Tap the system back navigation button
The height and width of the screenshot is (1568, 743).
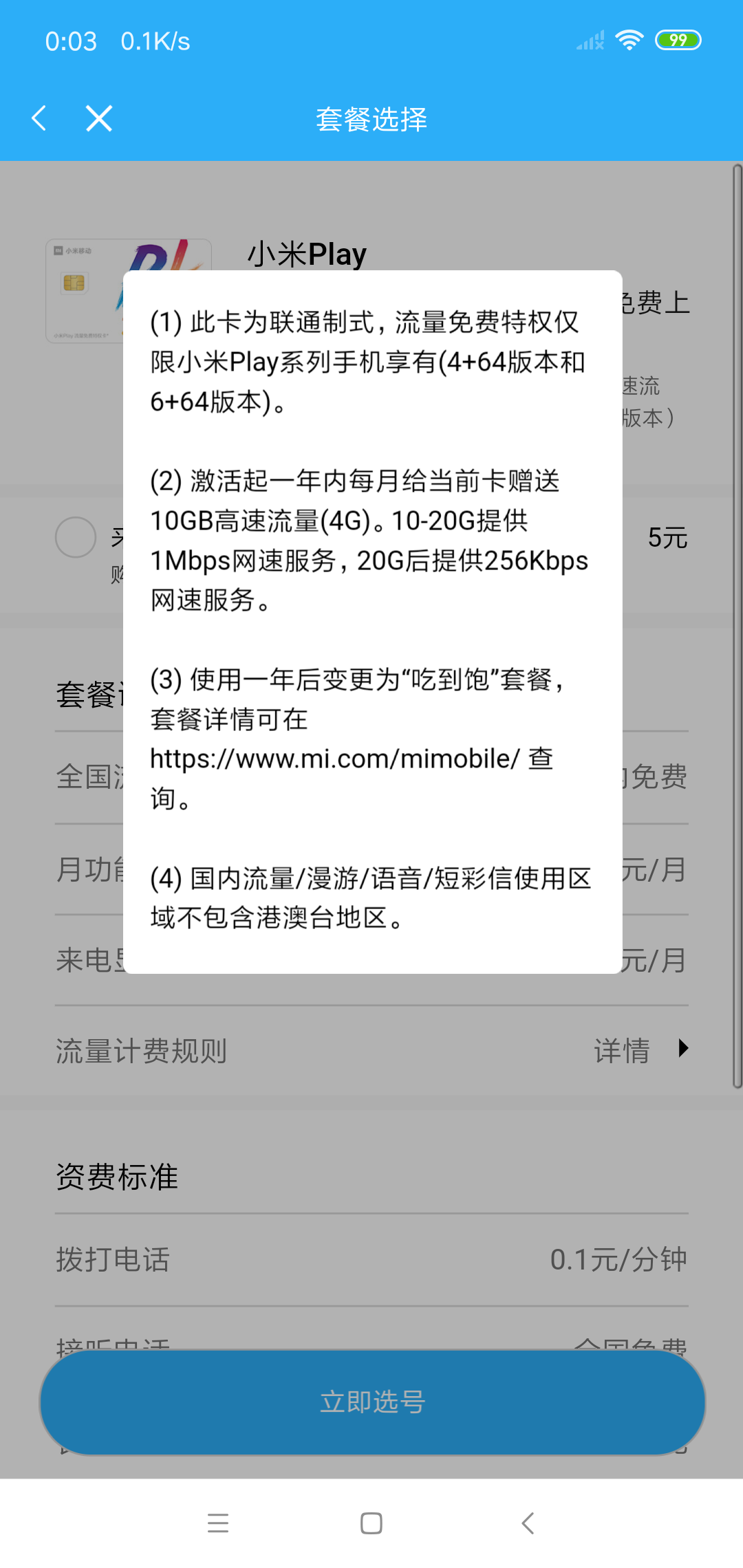(528, 1523)
